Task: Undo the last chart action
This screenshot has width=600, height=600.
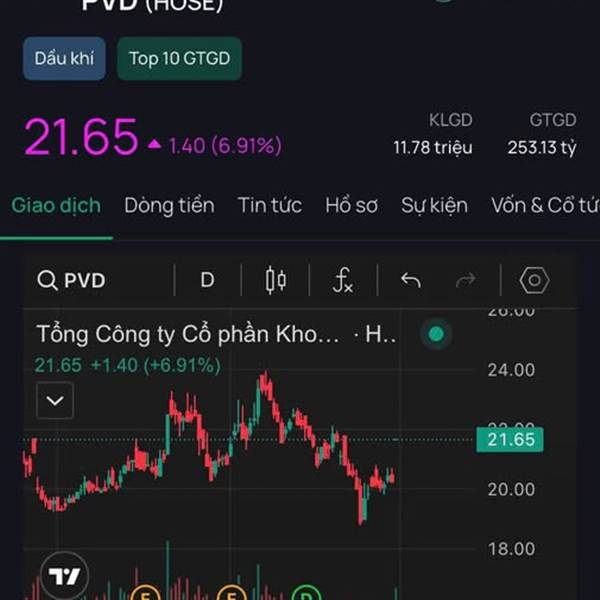Action: 410,281
